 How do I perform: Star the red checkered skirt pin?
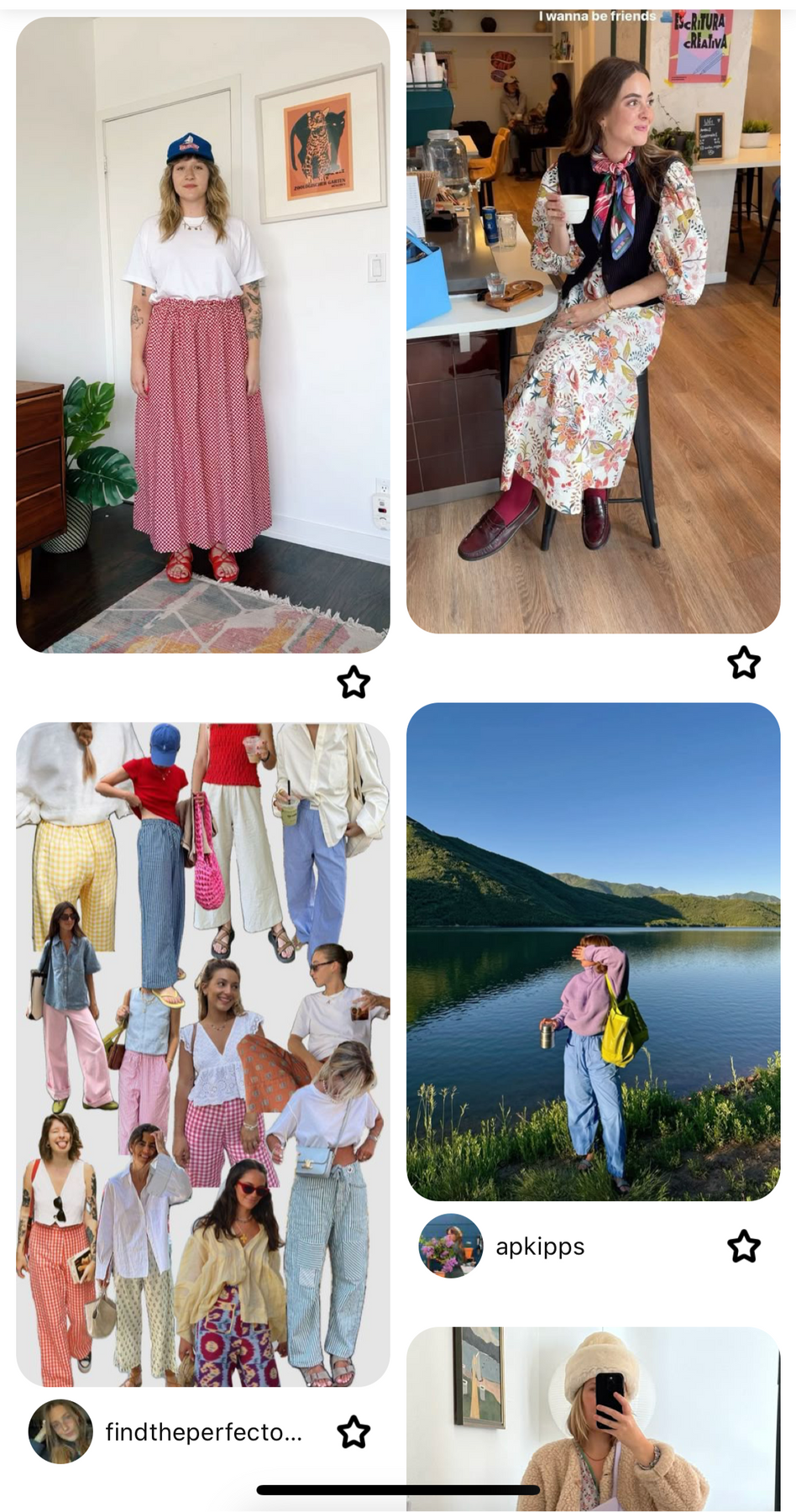coord(353,682)
